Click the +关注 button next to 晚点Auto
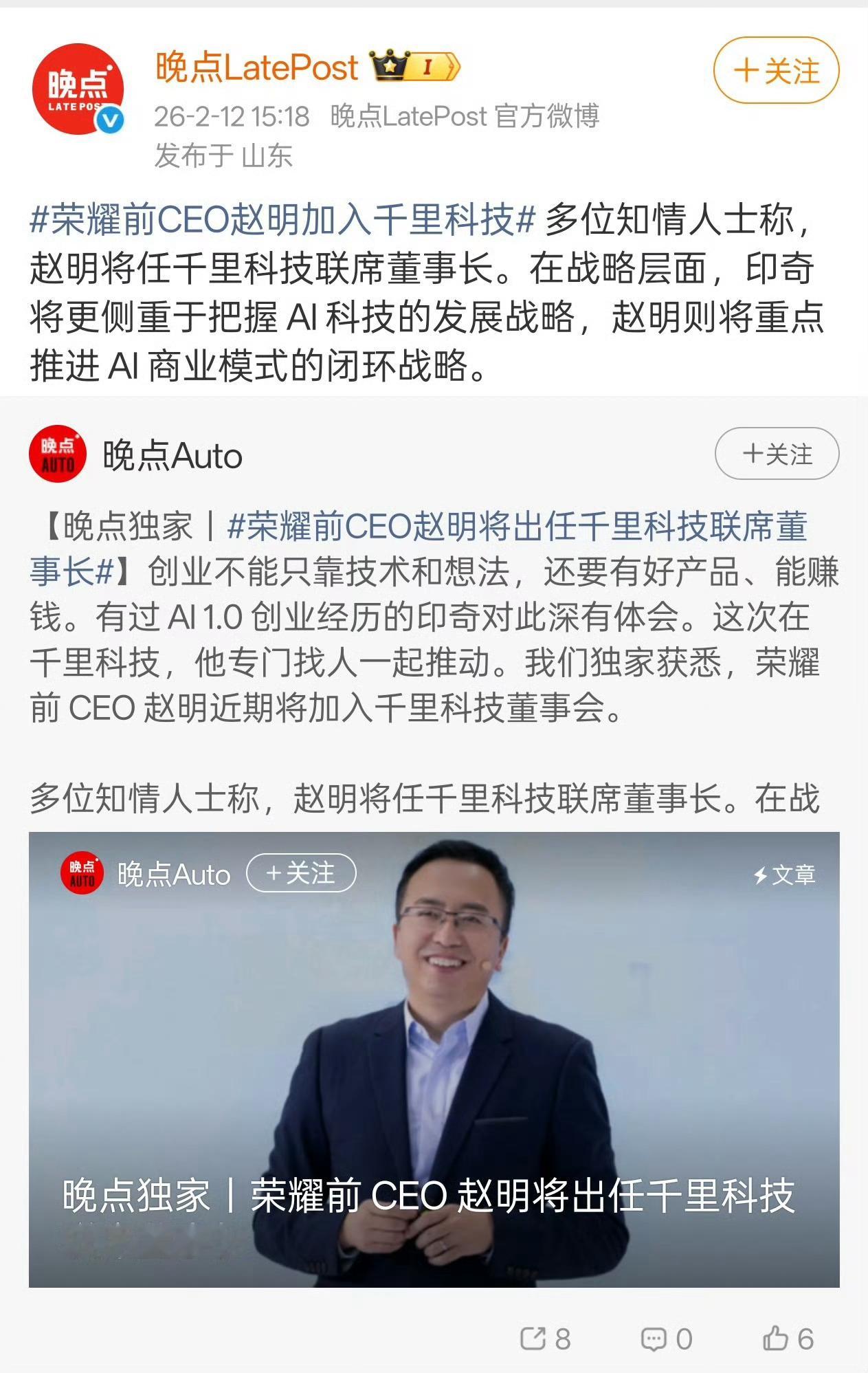 [775, 454]
